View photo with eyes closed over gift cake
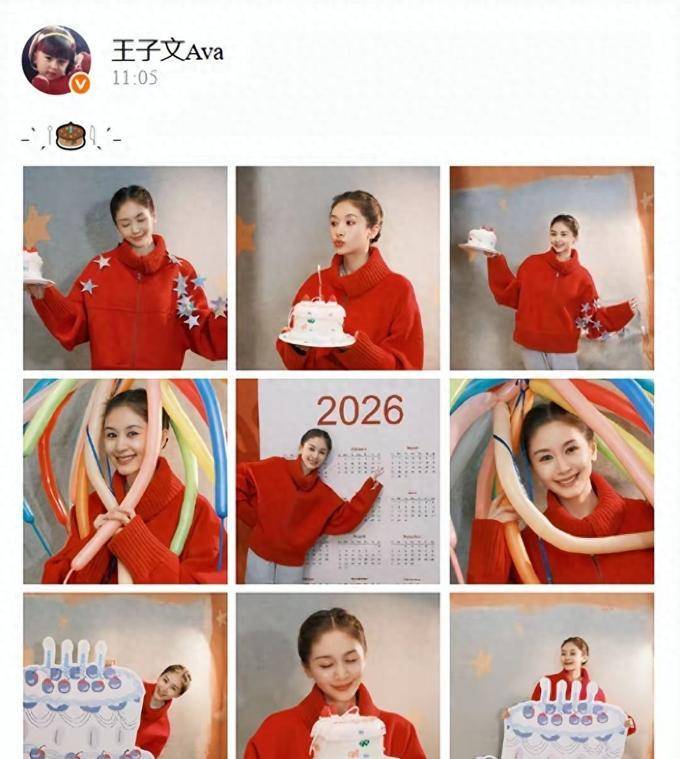680x759 pixels. 337,676
